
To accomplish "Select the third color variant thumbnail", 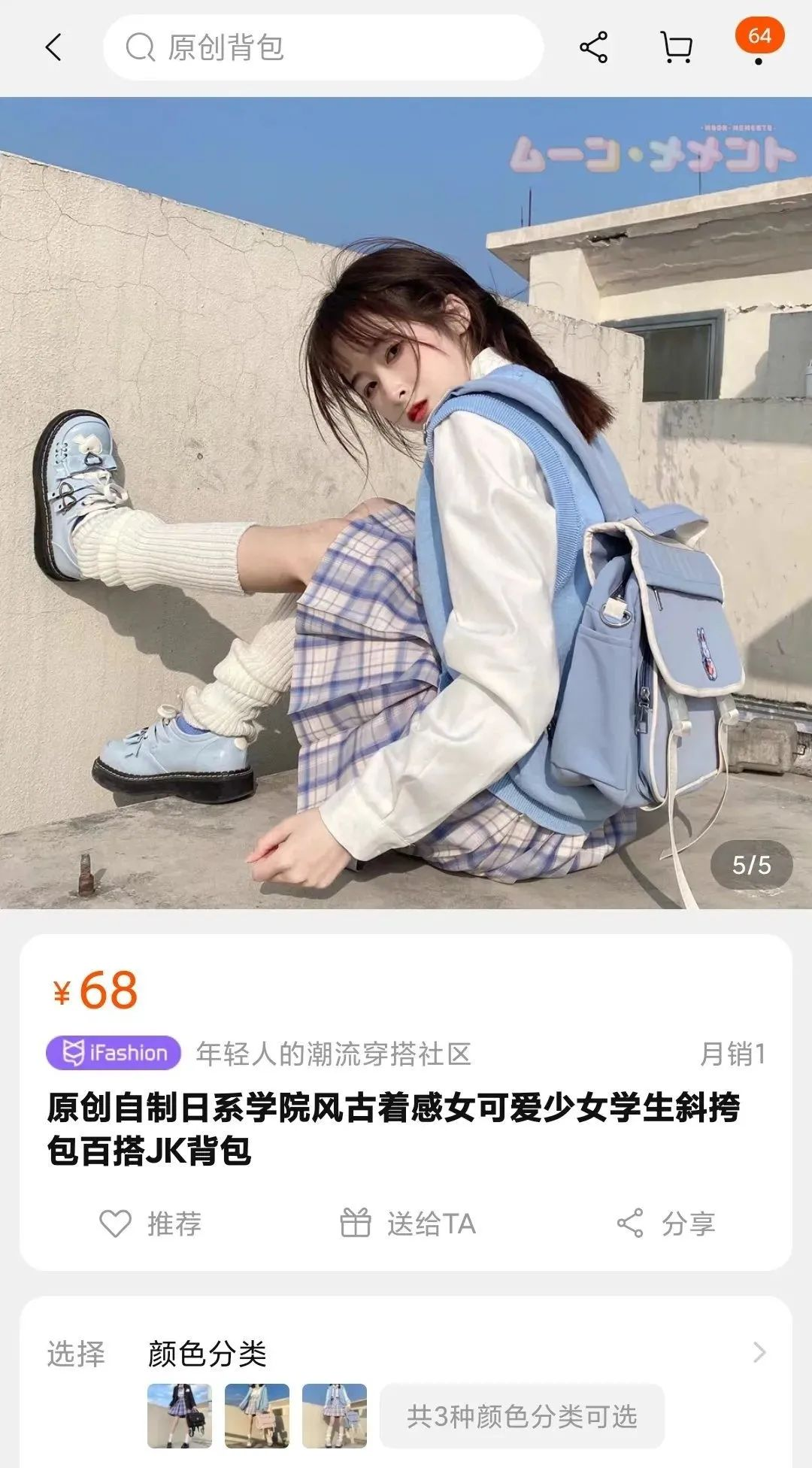I will pyautogui.click(x=334, y=1416).
